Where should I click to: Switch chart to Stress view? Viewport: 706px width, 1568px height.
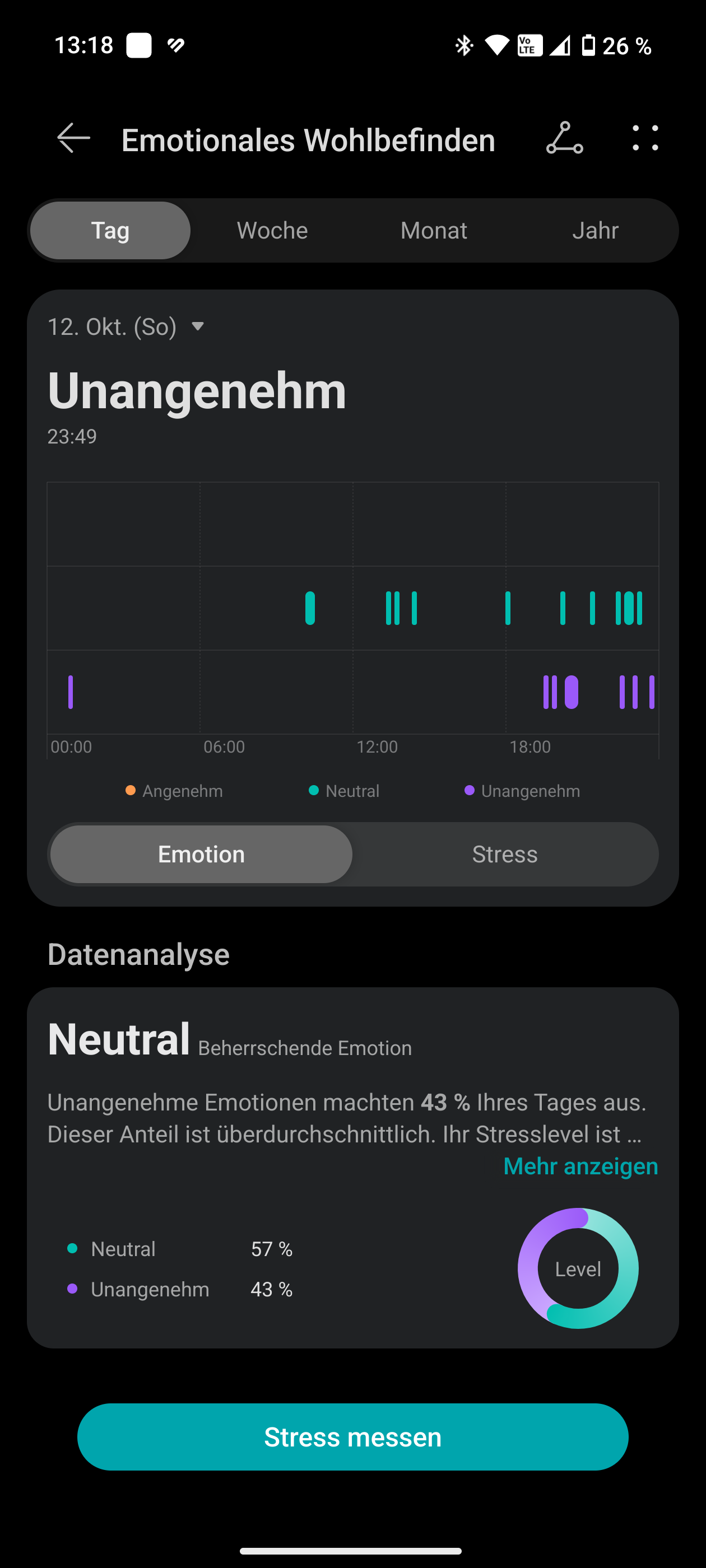[504, 854]
